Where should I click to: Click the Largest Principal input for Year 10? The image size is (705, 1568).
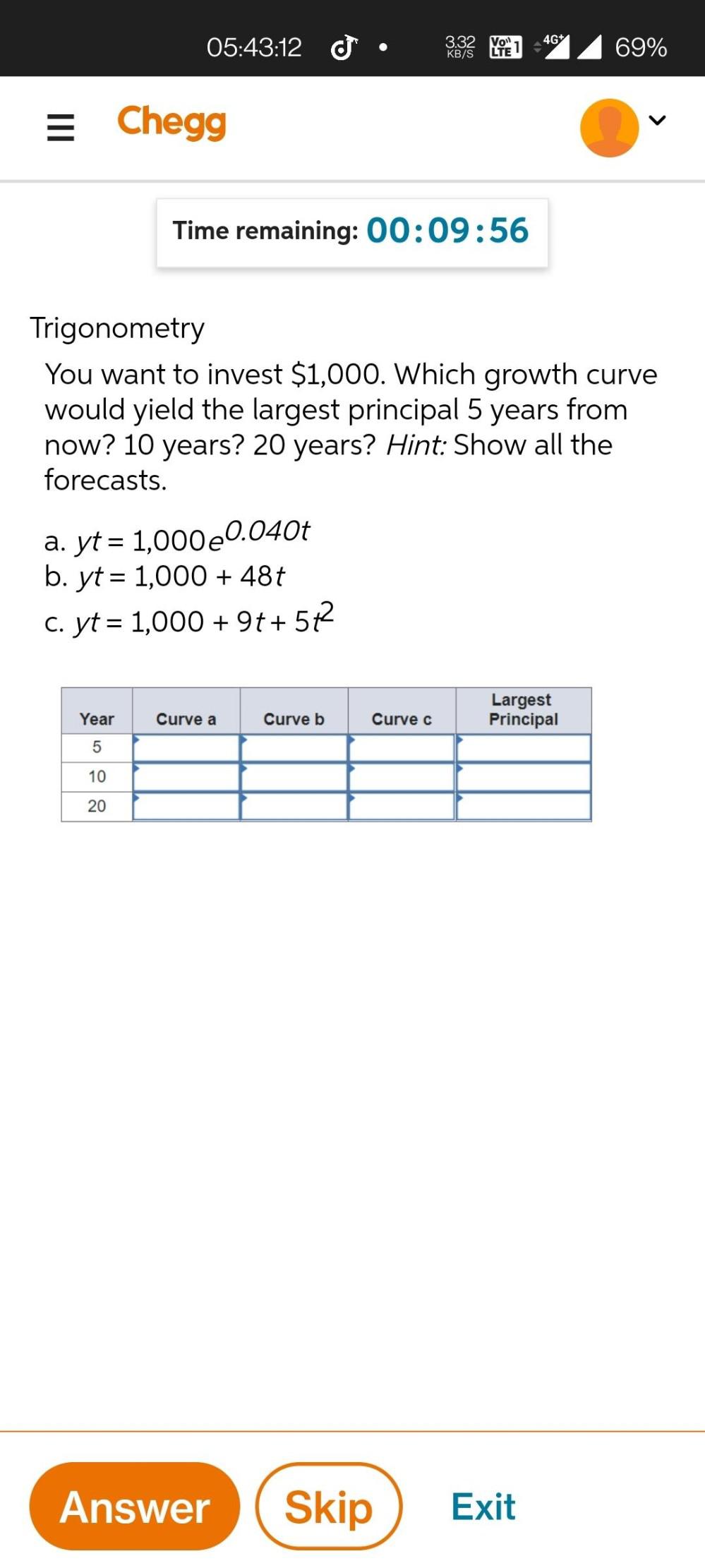523,776
